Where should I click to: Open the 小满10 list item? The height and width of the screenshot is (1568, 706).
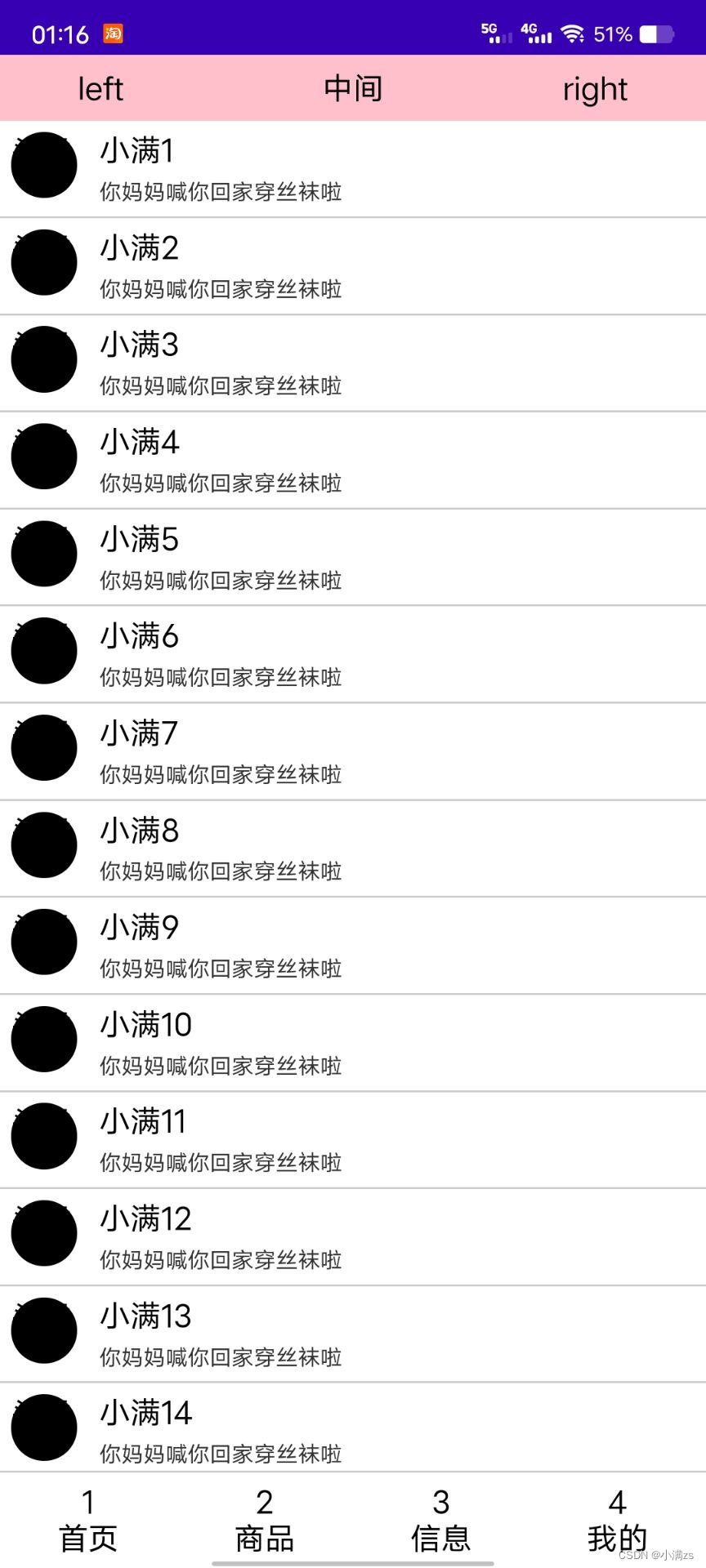pyautogui.click(x=353, y=1043)
